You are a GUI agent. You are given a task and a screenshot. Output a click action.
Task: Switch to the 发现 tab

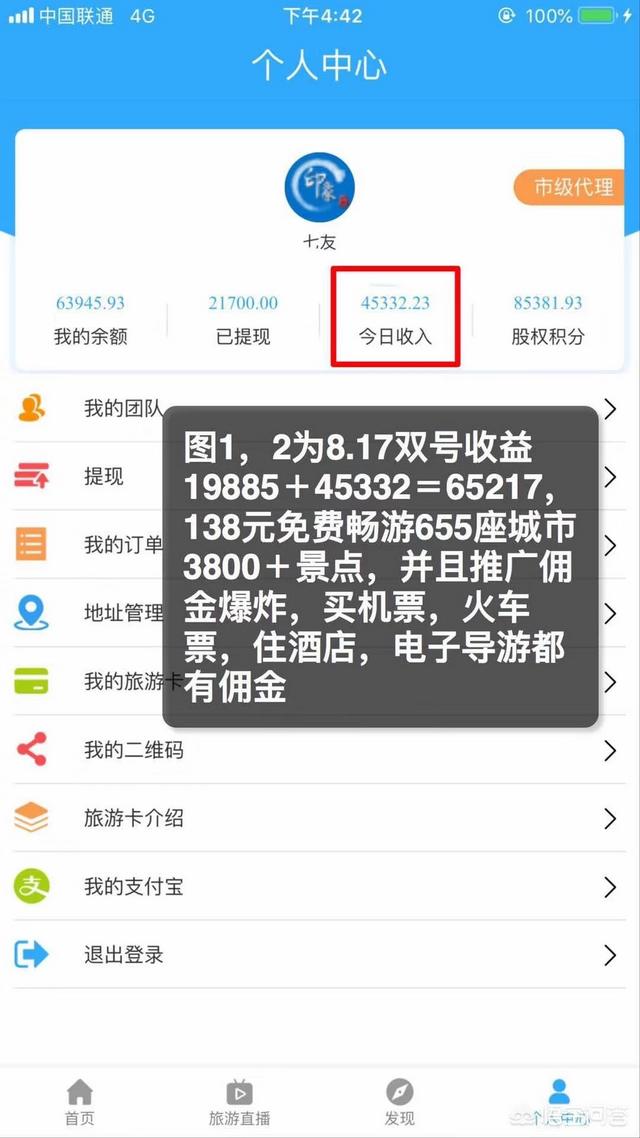399,1102
